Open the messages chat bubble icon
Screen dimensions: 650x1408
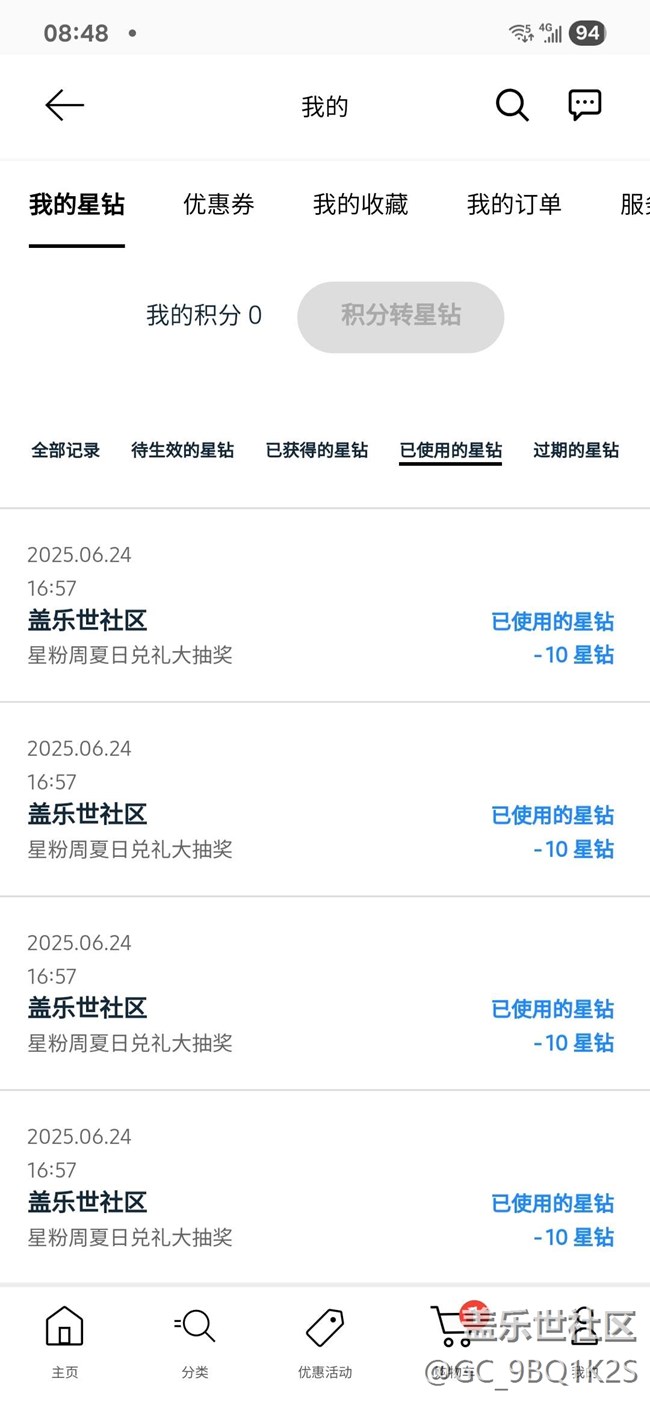(585, 105)
